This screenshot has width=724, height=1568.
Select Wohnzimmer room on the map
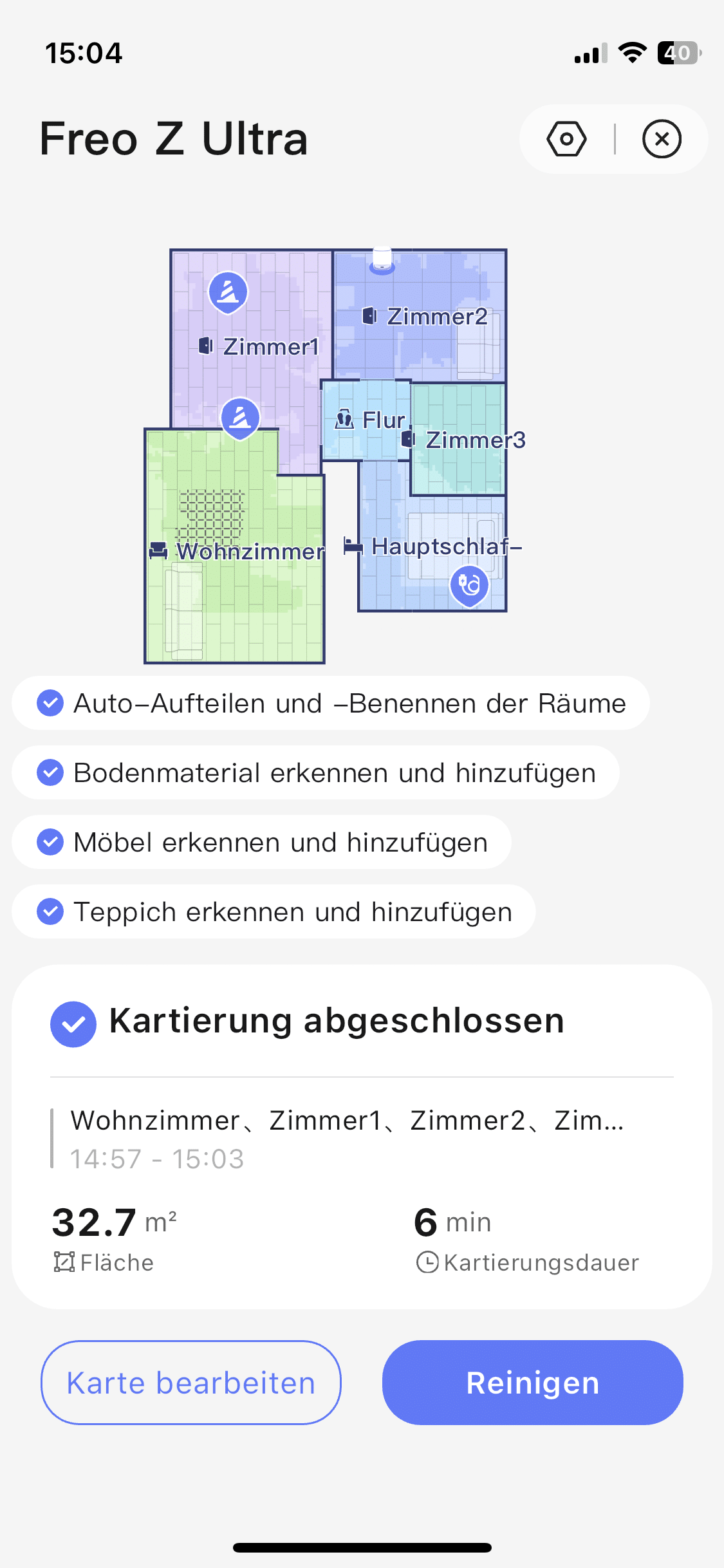click(250, 552)
